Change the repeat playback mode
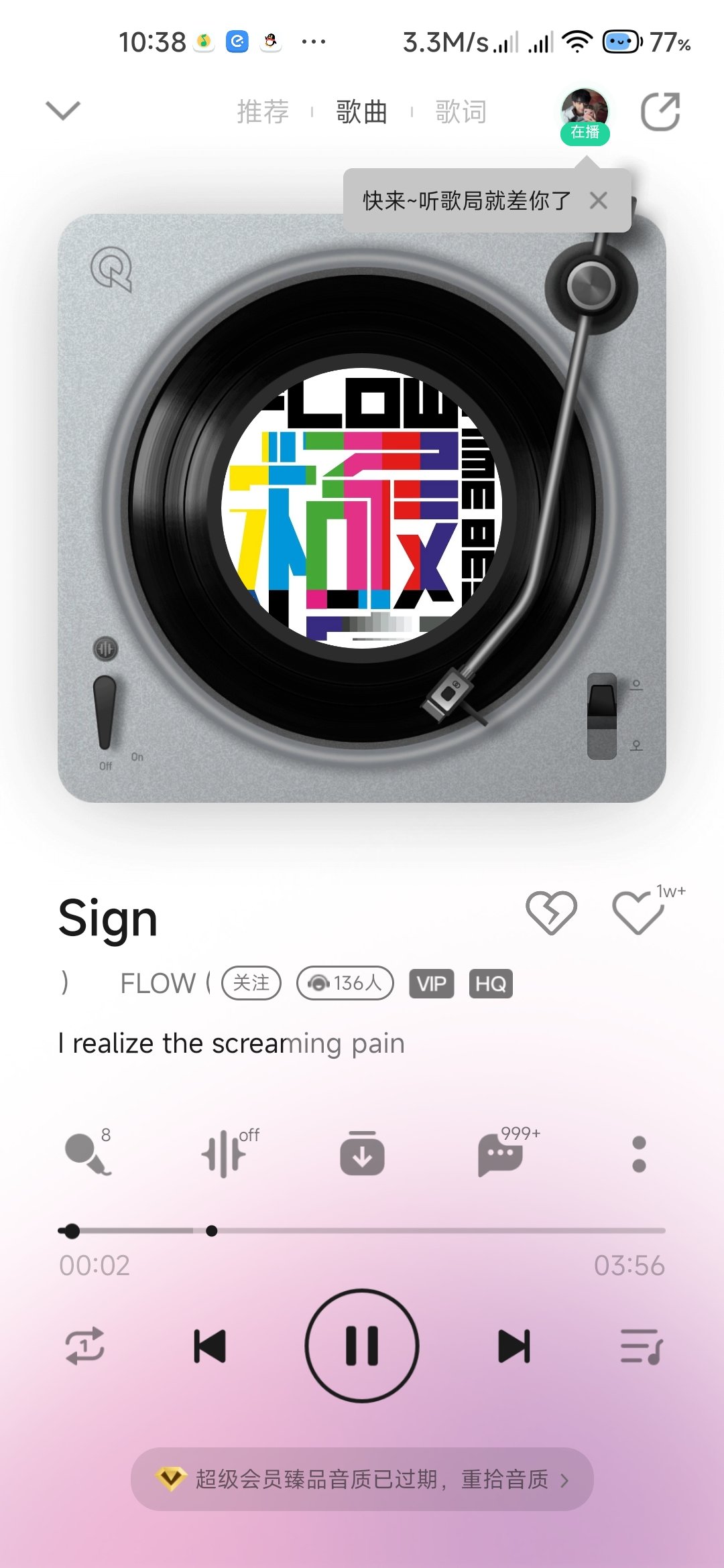 click(84, 1346)
